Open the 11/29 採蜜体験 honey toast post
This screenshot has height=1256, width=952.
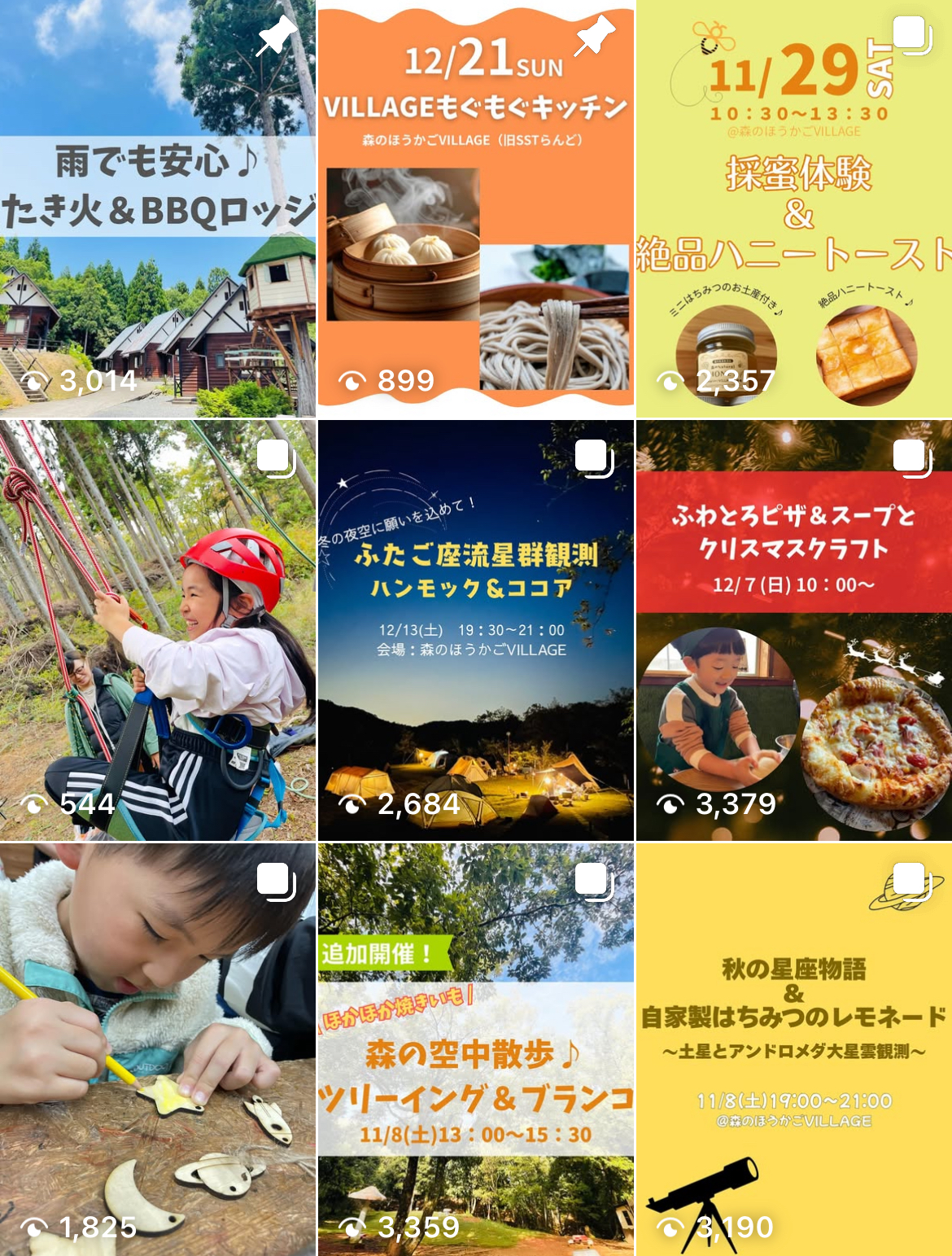click(x=794, y=208)
